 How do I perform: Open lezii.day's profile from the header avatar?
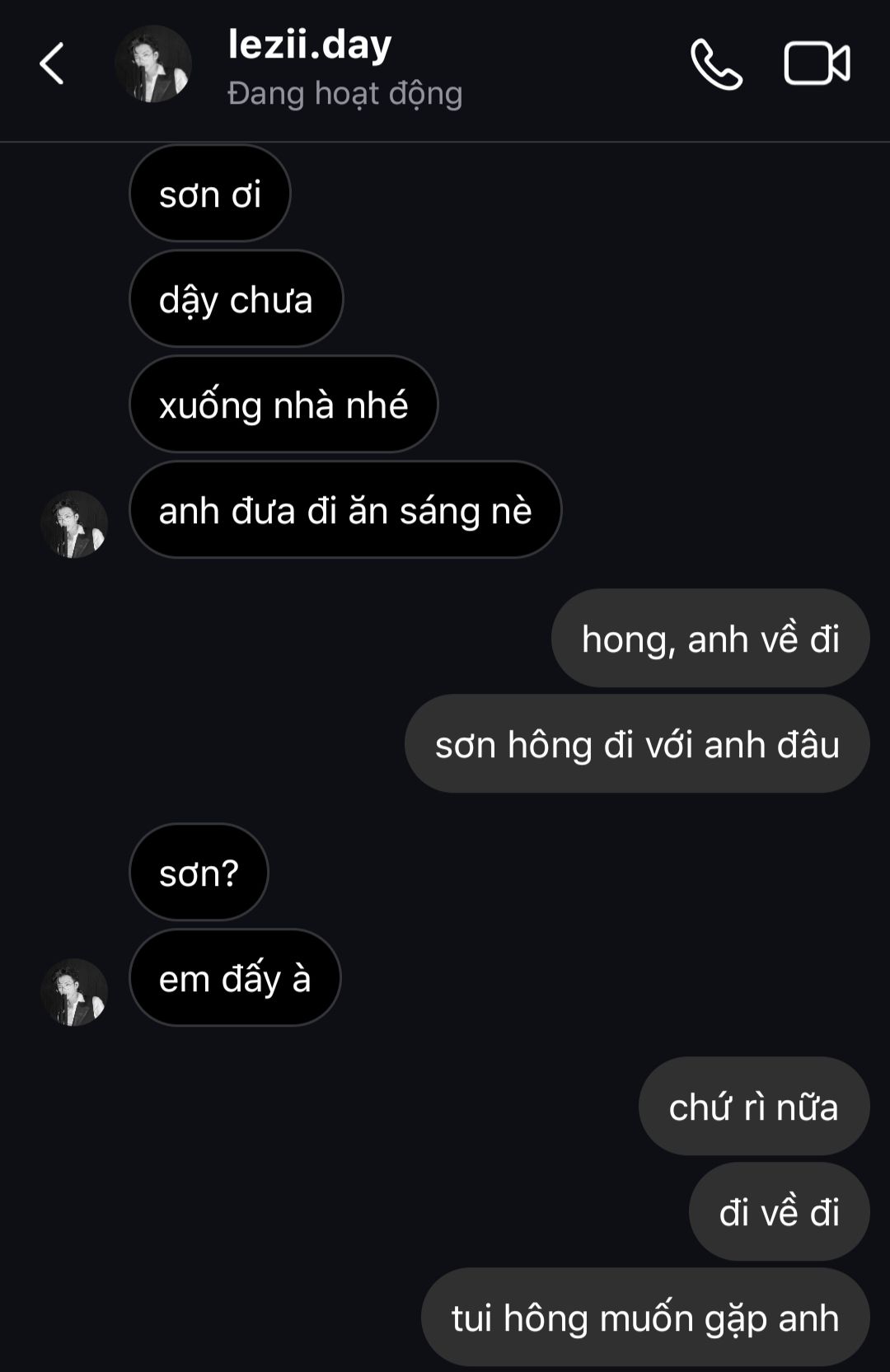153,63
